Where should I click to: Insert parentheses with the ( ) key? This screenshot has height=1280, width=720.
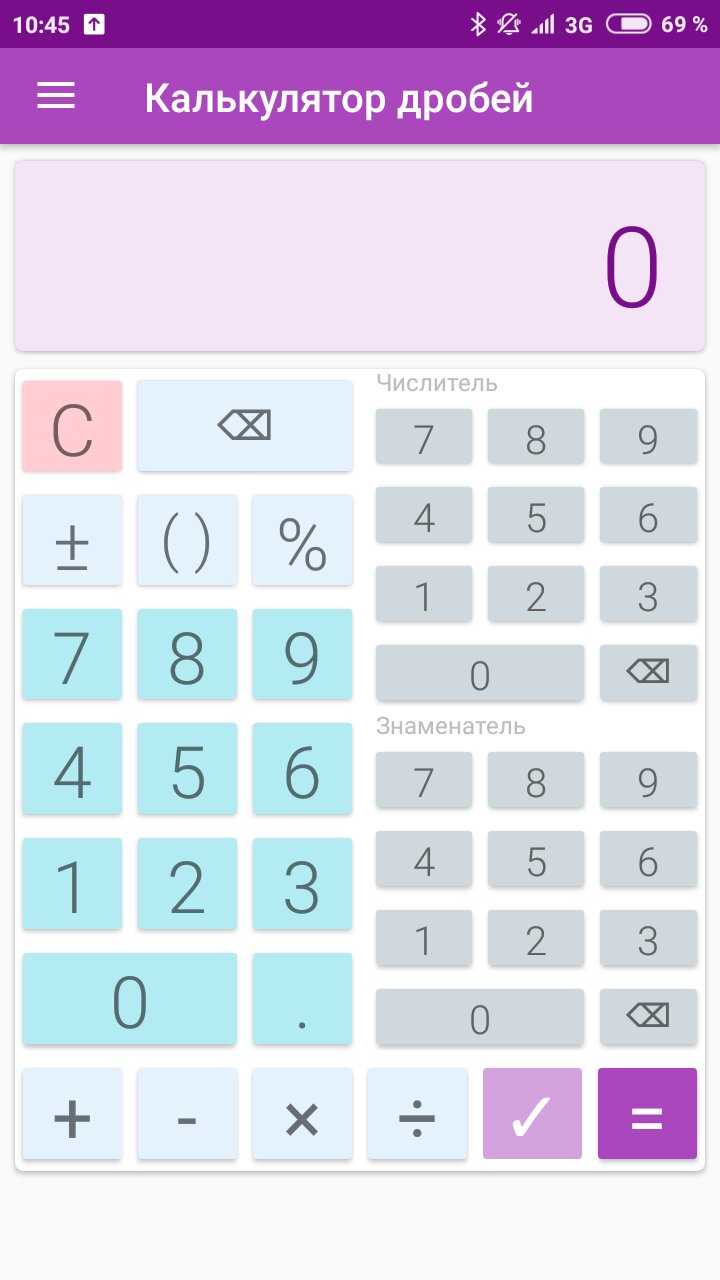coord(187,541)
